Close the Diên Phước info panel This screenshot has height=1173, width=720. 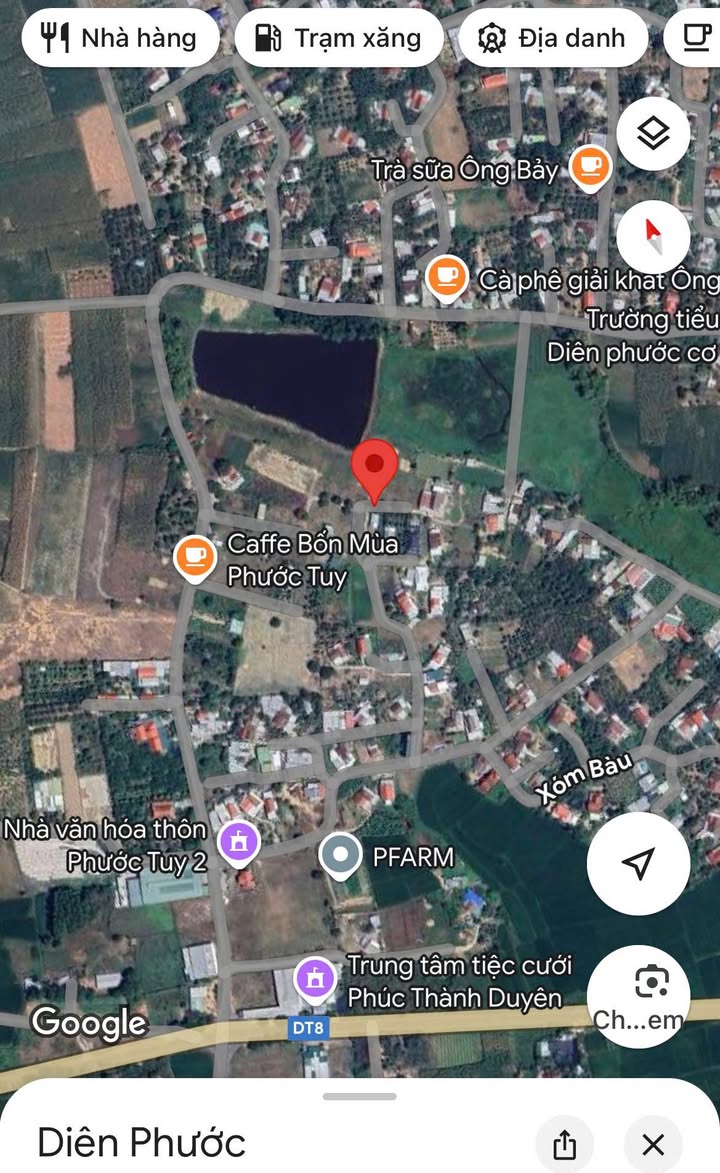653,1143
